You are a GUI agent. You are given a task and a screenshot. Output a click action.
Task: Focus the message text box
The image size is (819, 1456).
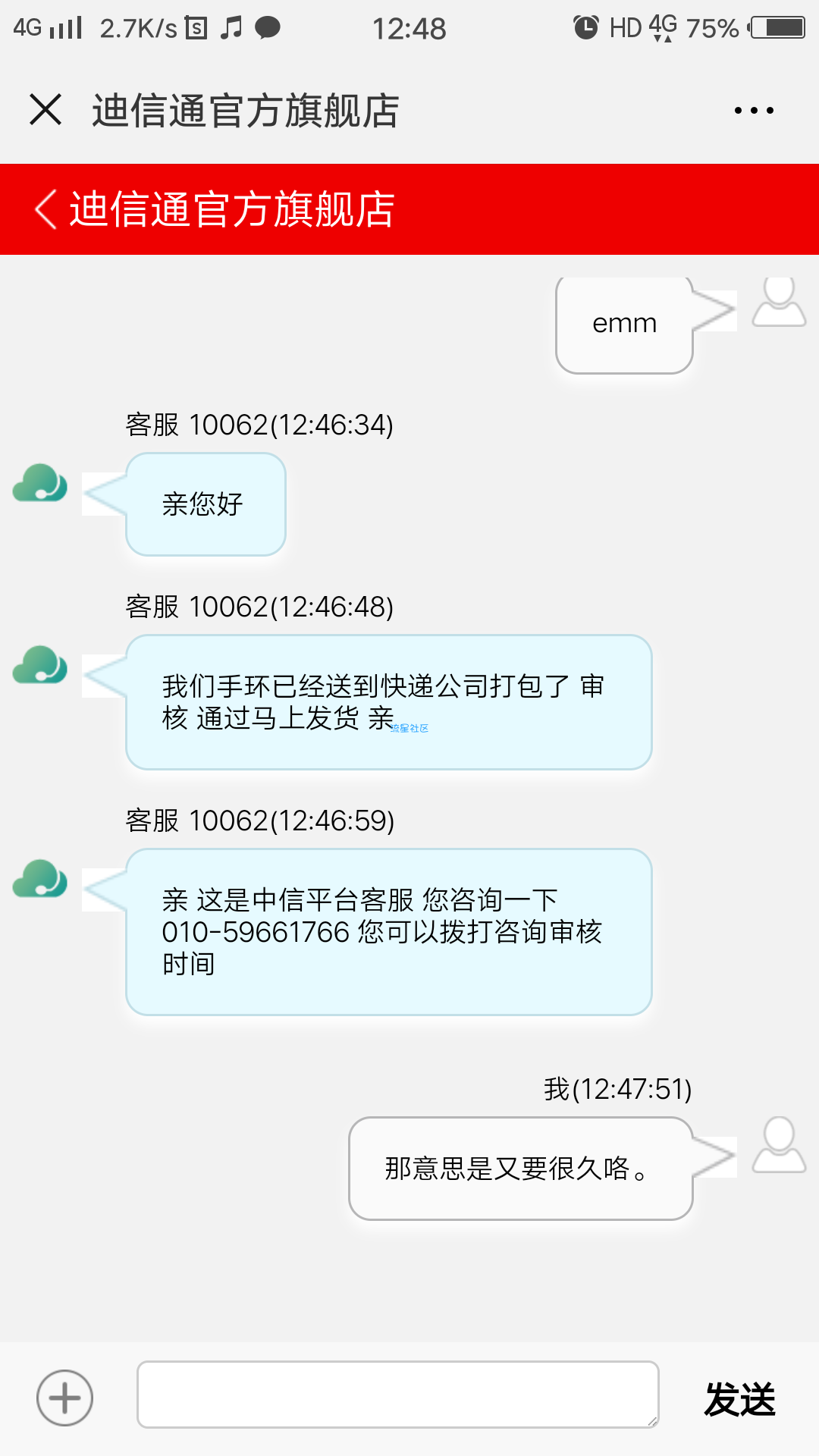click(x=397, y=1395)
